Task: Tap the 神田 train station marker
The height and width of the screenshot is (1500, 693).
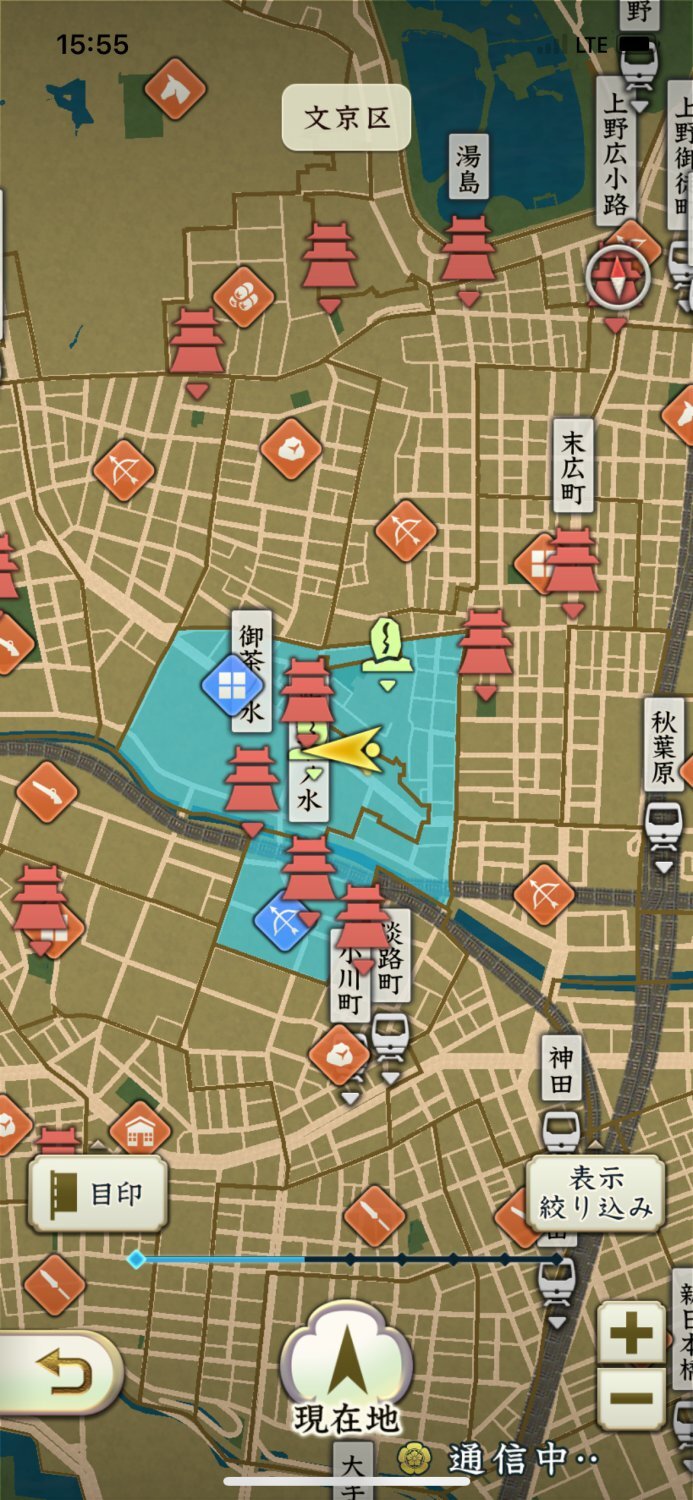Action: (x=562, y=1131)
